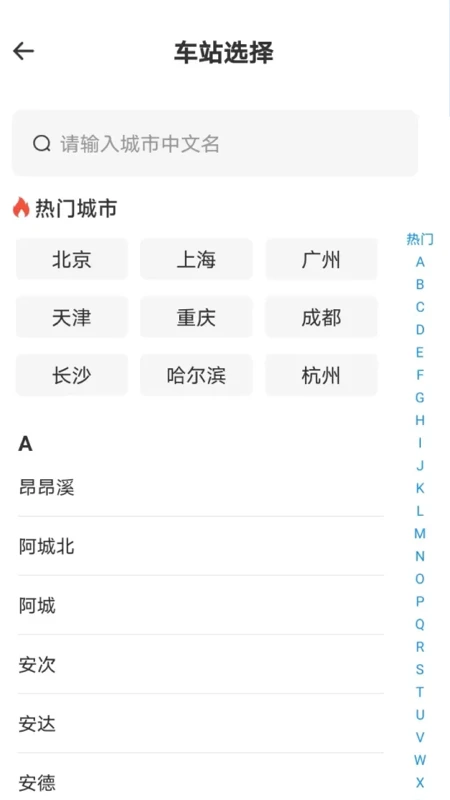Select station 阿城北
The width and height of the screenshot is (450, 800).
click(201, 546)
